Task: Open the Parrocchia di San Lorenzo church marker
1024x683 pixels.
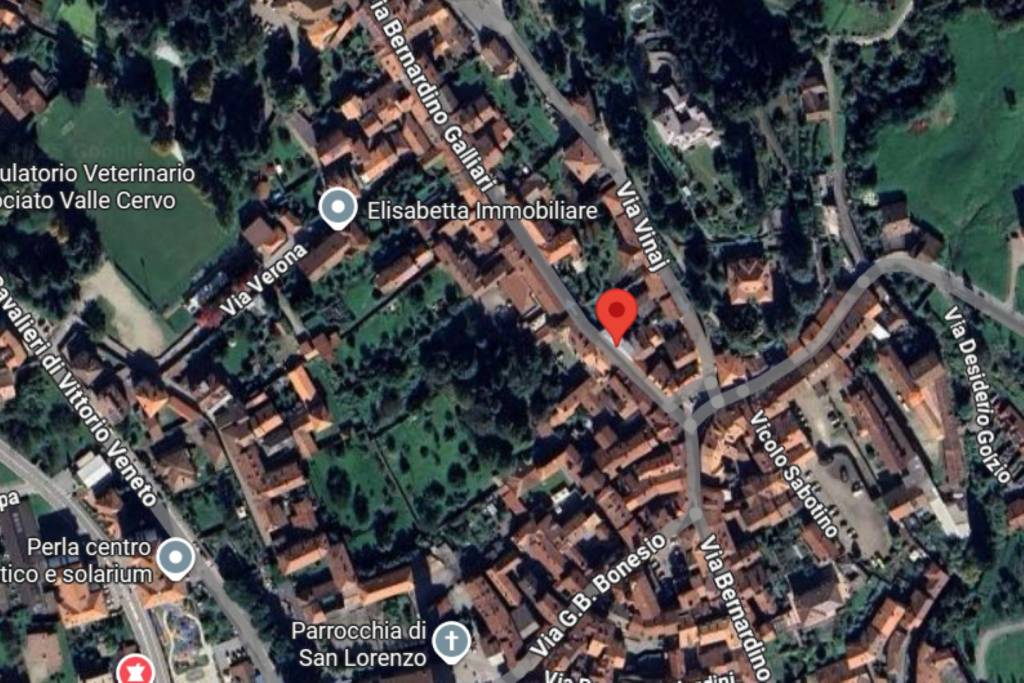Action: (x=452, y=641)
